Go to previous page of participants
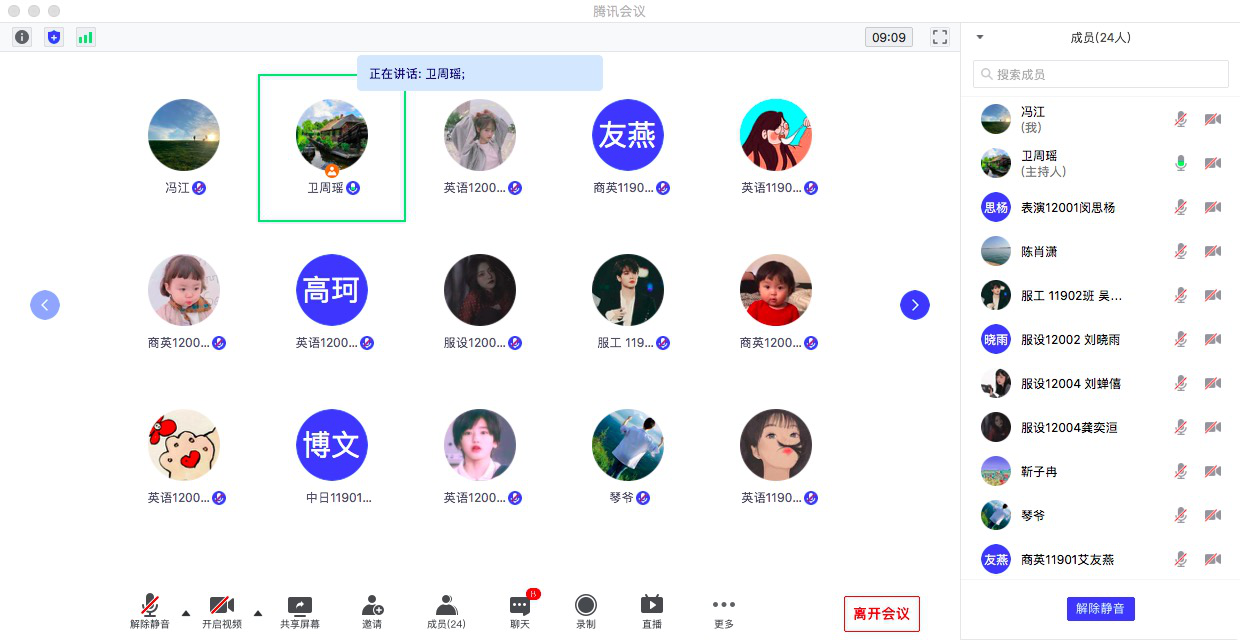This screenshot has width=1240, height=640. [45, 305]
